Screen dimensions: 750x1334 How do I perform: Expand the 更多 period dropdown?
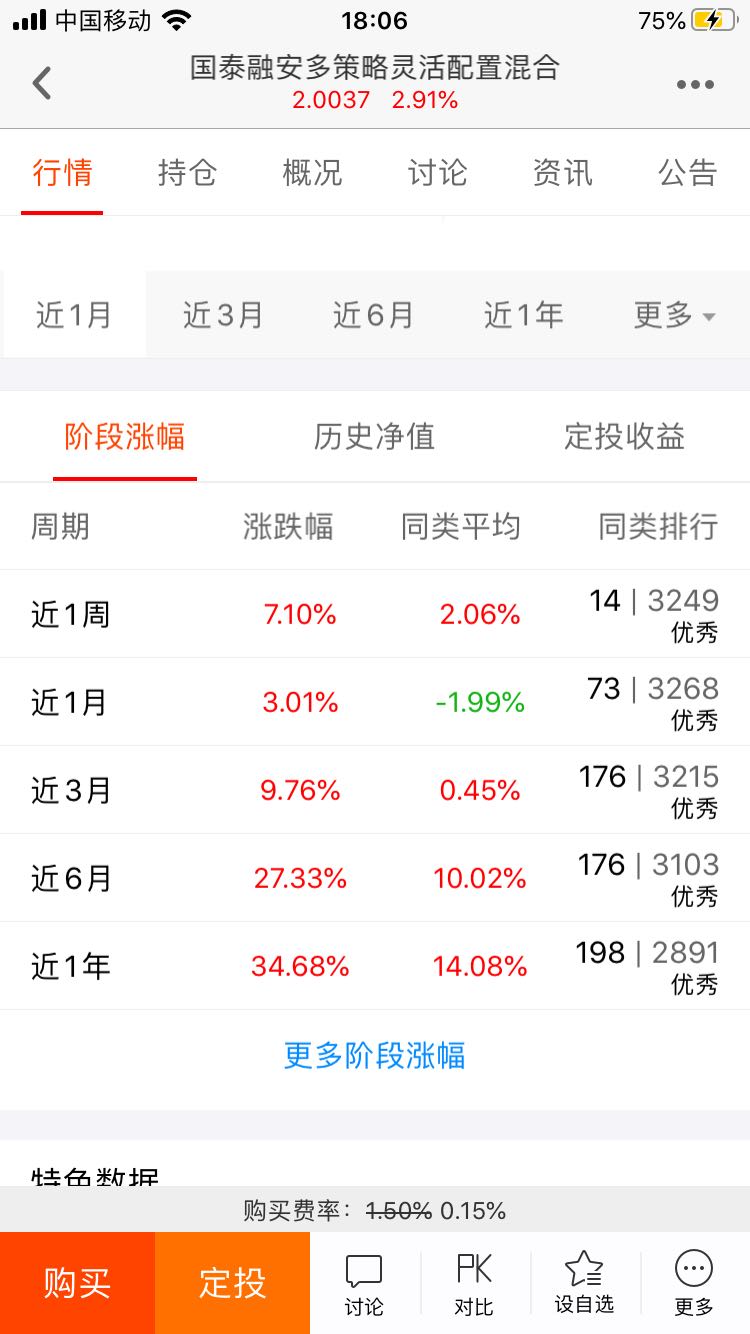(x=674, y=315)
